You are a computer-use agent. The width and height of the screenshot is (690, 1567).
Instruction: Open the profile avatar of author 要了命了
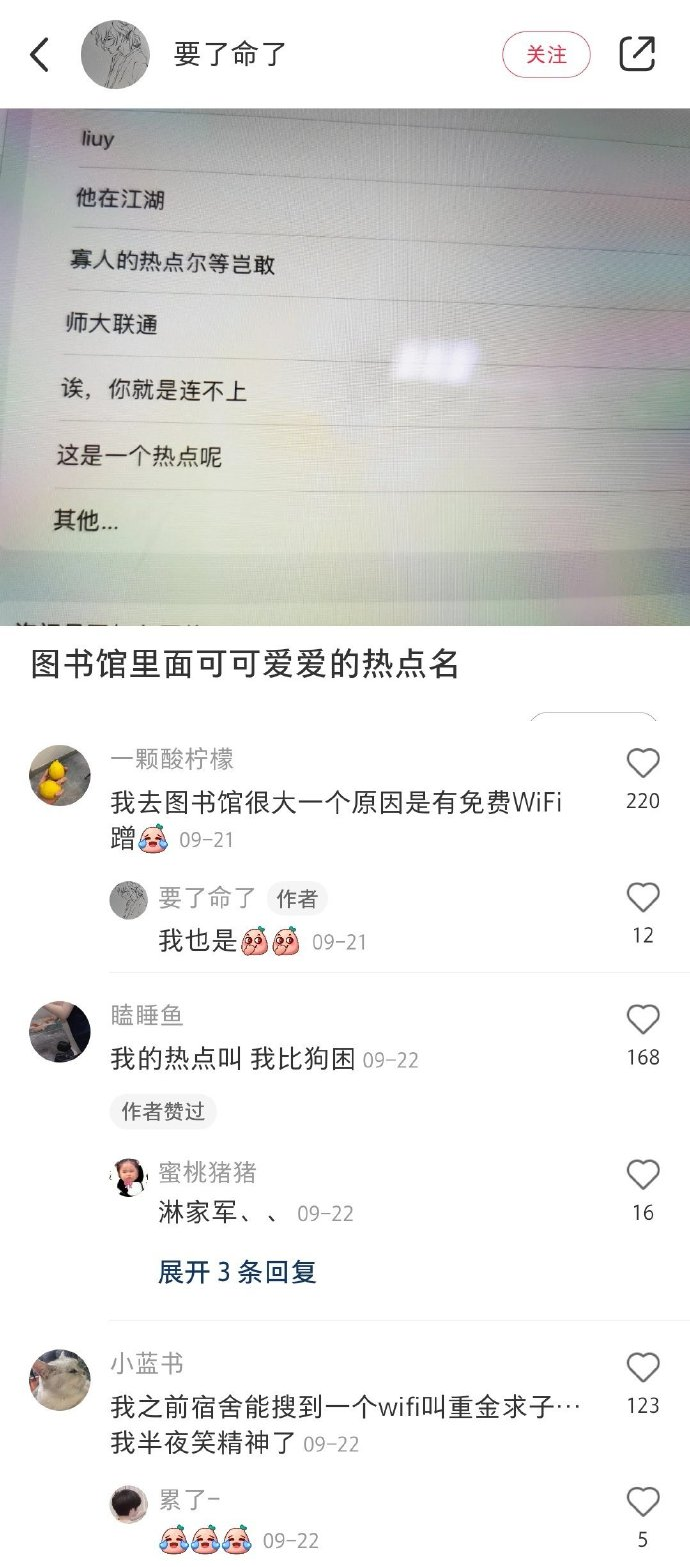click(115, 55)
